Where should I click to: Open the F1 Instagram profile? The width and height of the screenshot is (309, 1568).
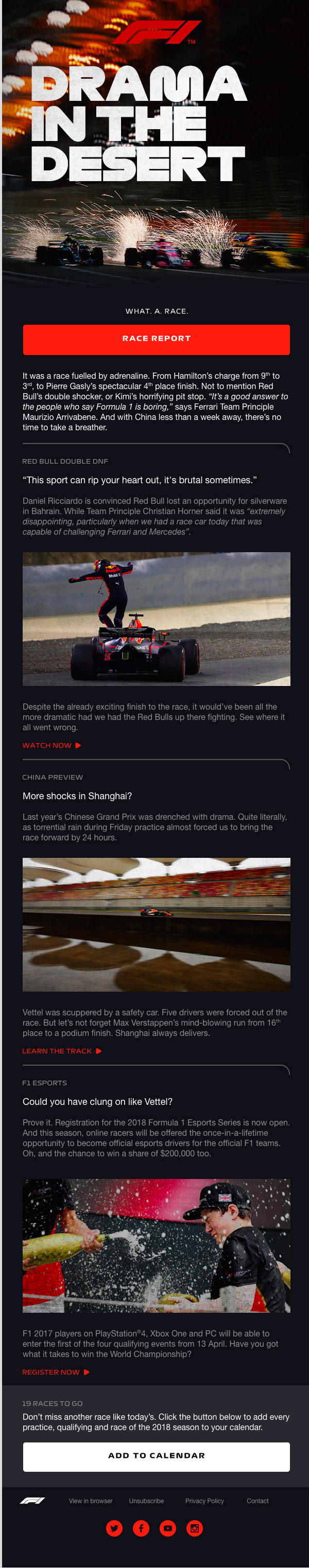point(195,1528)
